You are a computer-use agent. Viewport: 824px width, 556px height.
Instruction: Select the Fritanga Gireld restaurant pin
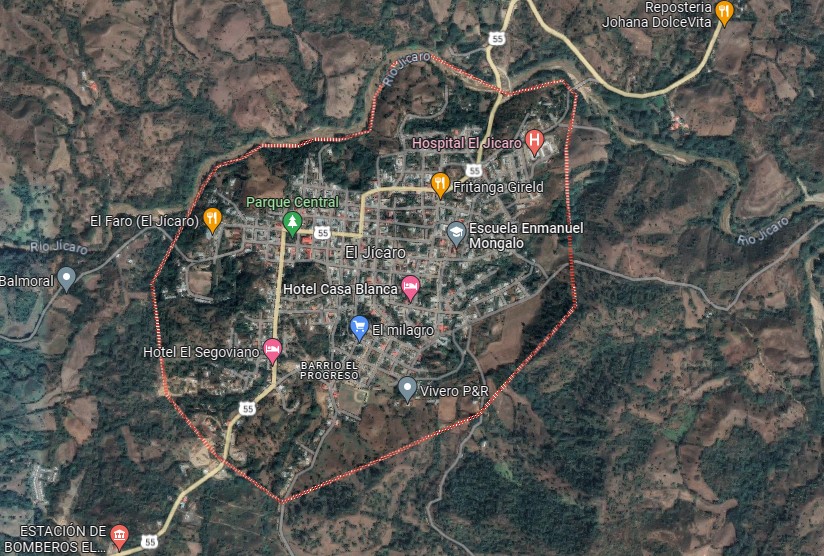[439, 184]
